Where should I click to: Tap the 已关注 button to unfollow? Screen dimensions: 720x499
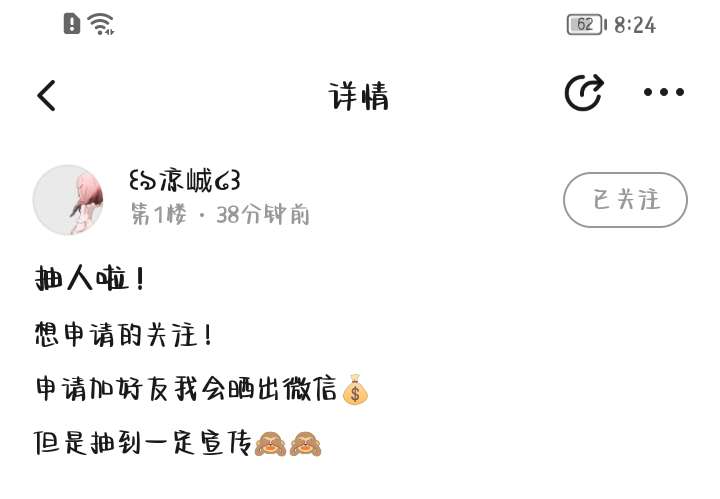[x=625, y=200]
